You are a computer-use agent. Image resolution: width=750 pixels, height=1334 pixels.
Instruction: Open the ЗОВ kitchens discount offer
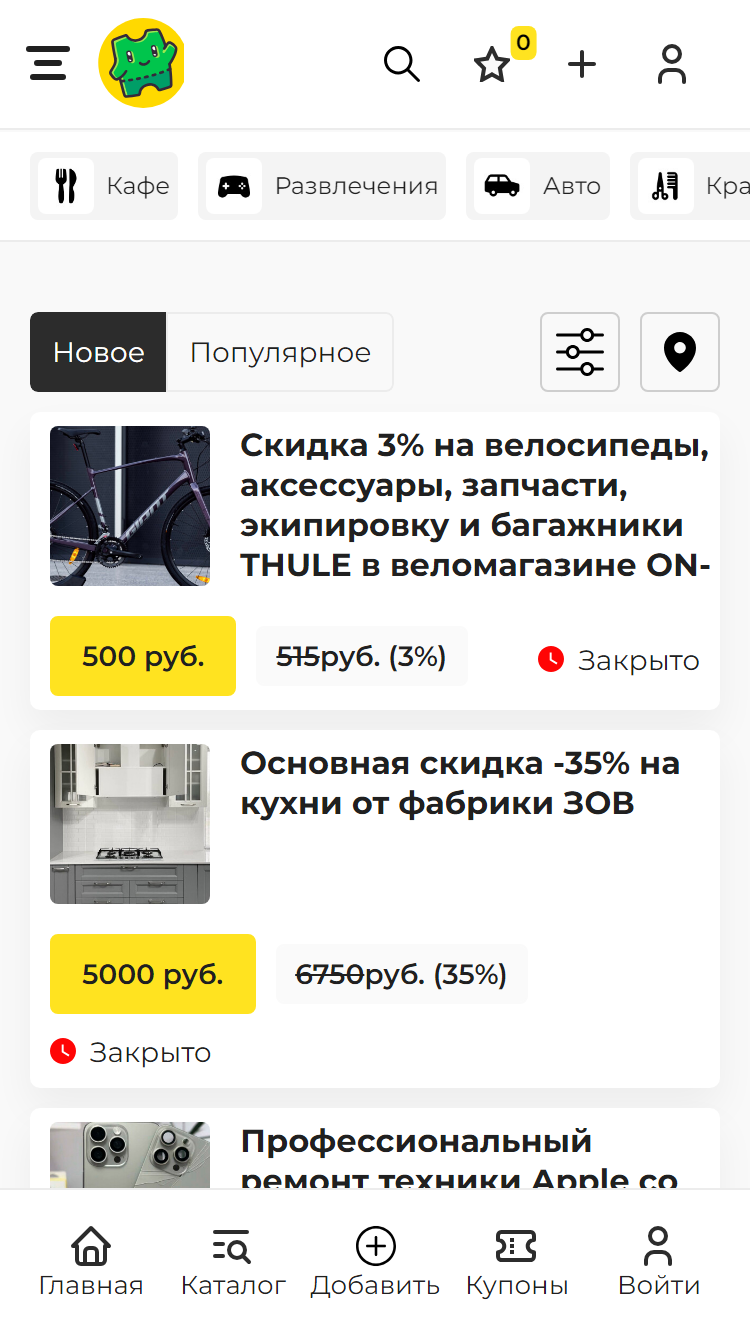click(460, 783)
